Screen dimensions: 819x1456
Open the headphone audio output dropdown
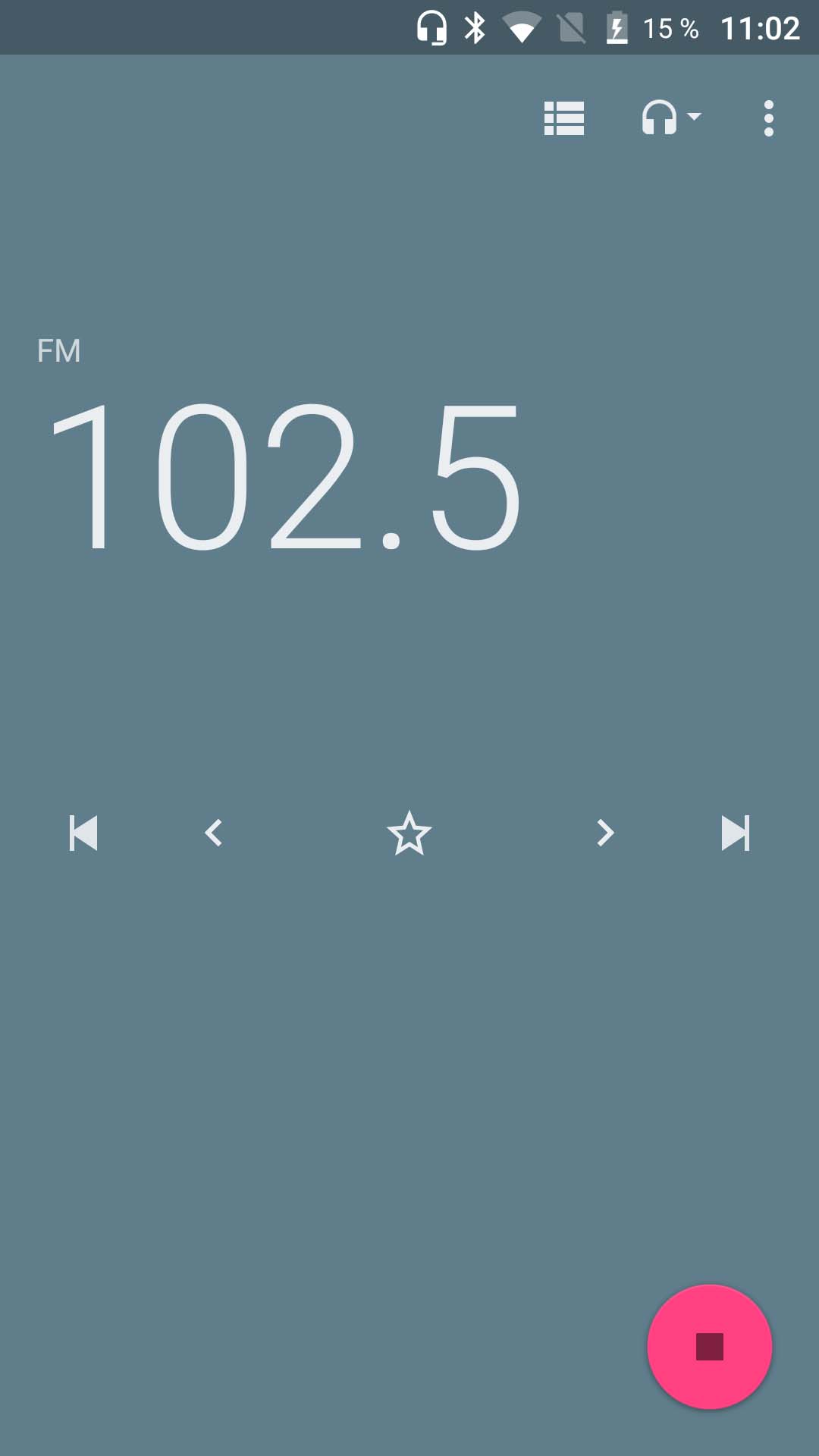pyautogui.click(x=671, y=118)
